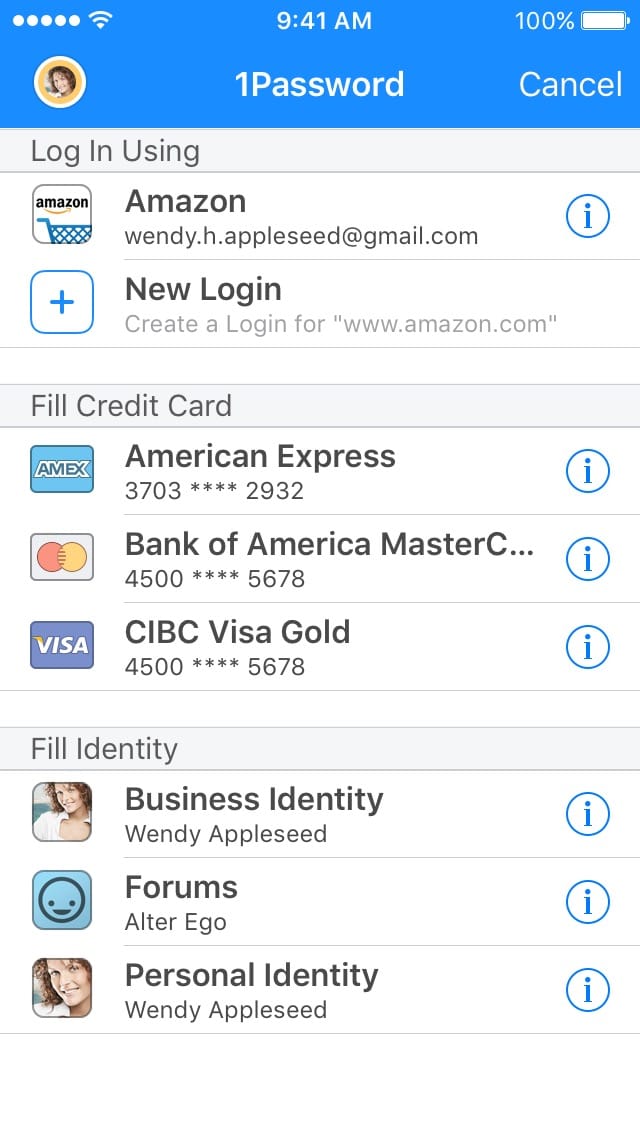
Task: Create a New Login for www.amazon.com
Action: (x=300, y=304)
